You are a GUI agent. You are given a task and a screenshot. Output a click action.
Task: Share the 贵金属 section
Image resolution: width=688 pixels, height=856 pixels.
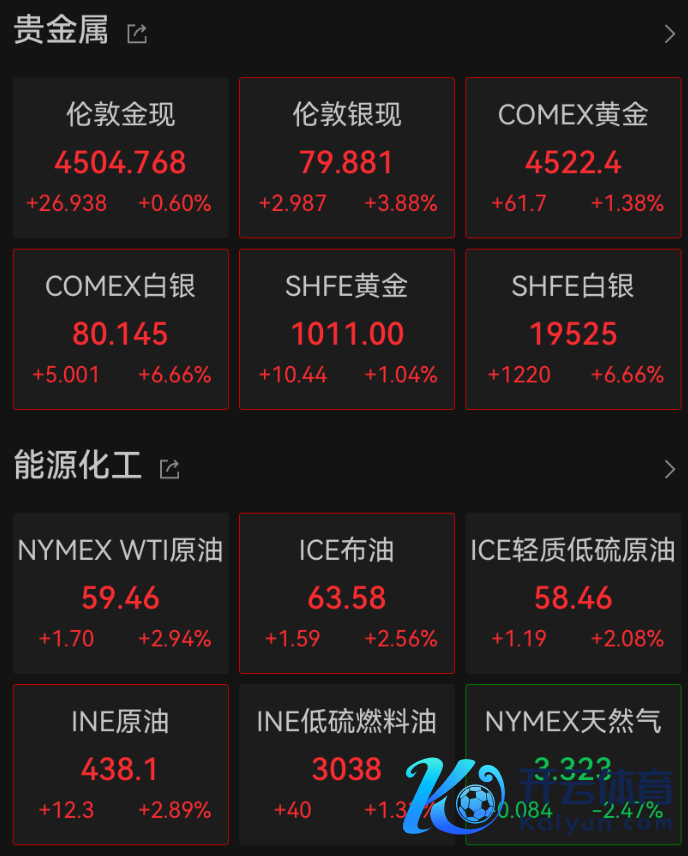pyautogui.click(x=137, y=33)
